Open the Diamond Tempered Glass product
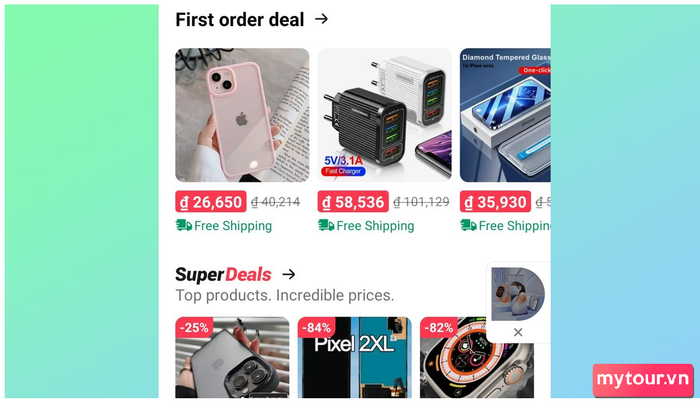The width and height of the screenshot is (700, 405). 505,115
